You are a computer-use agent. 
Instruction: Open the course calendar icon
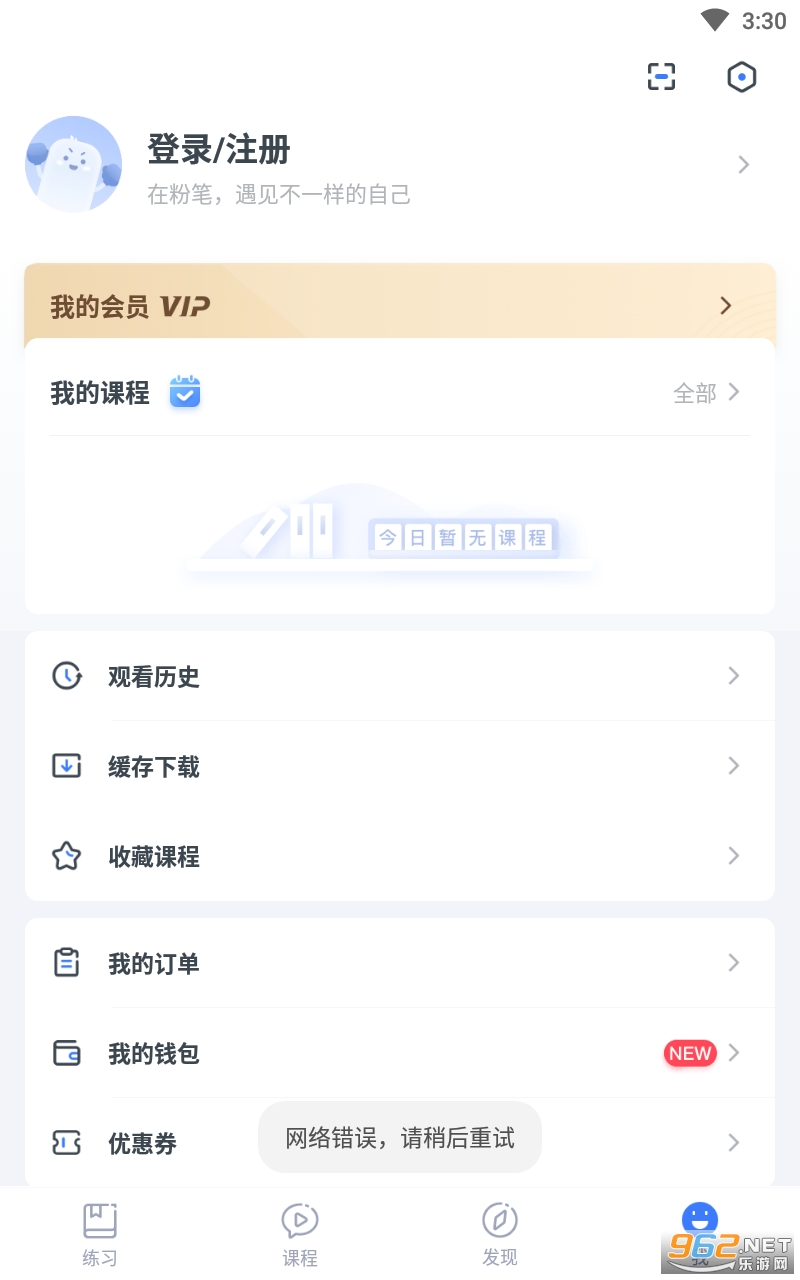185,392
